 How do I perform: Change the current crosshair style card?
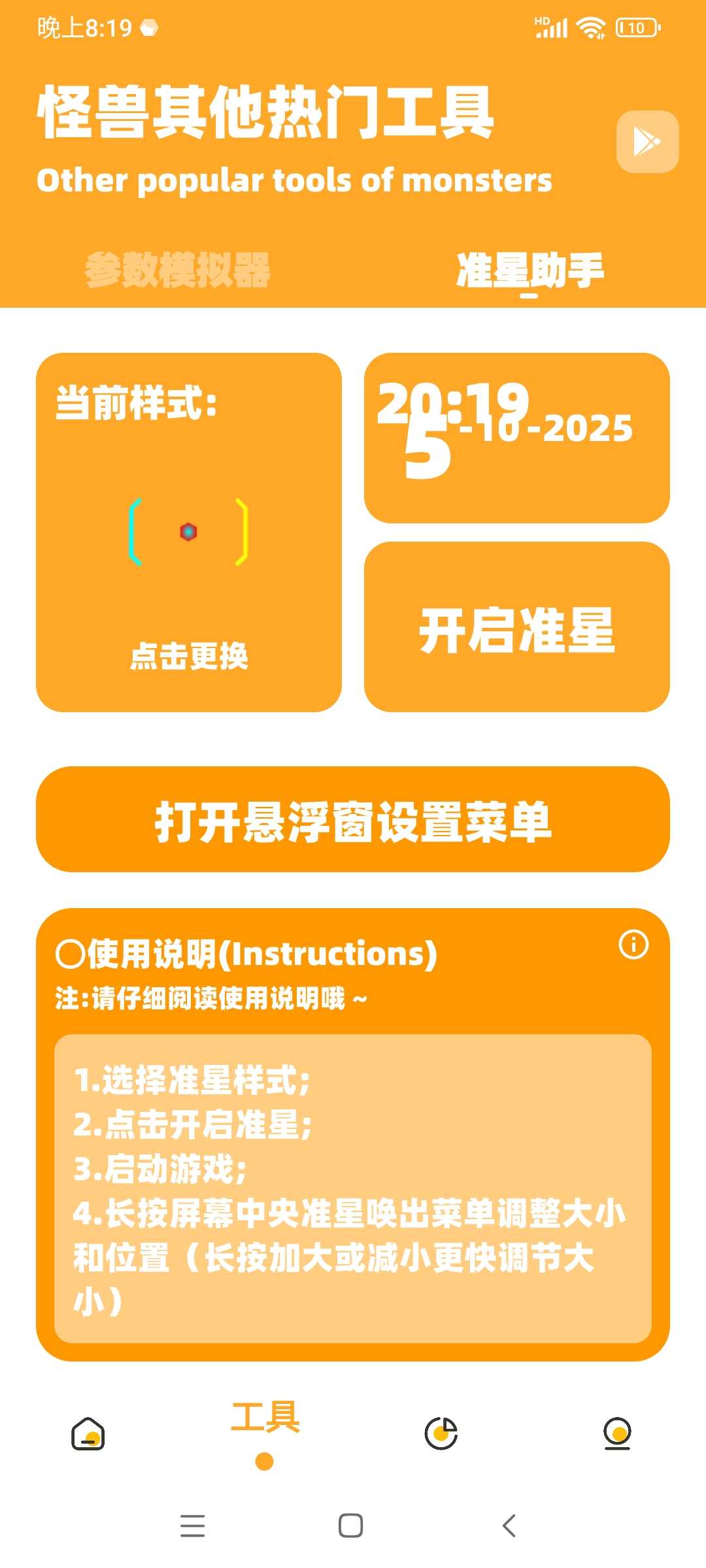coord(189,532)
